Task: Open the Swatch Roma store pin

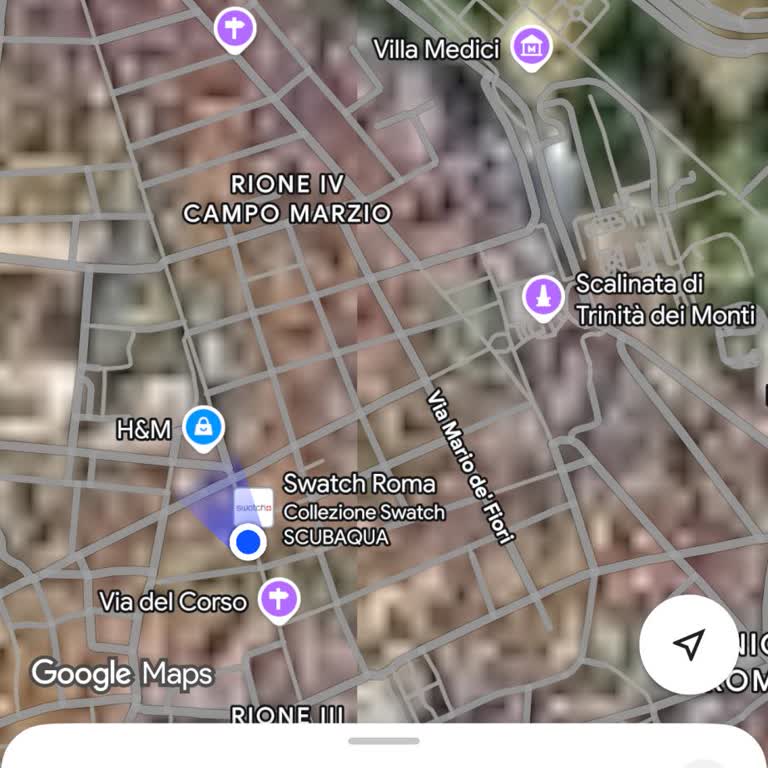Action: tap(253, 507)
